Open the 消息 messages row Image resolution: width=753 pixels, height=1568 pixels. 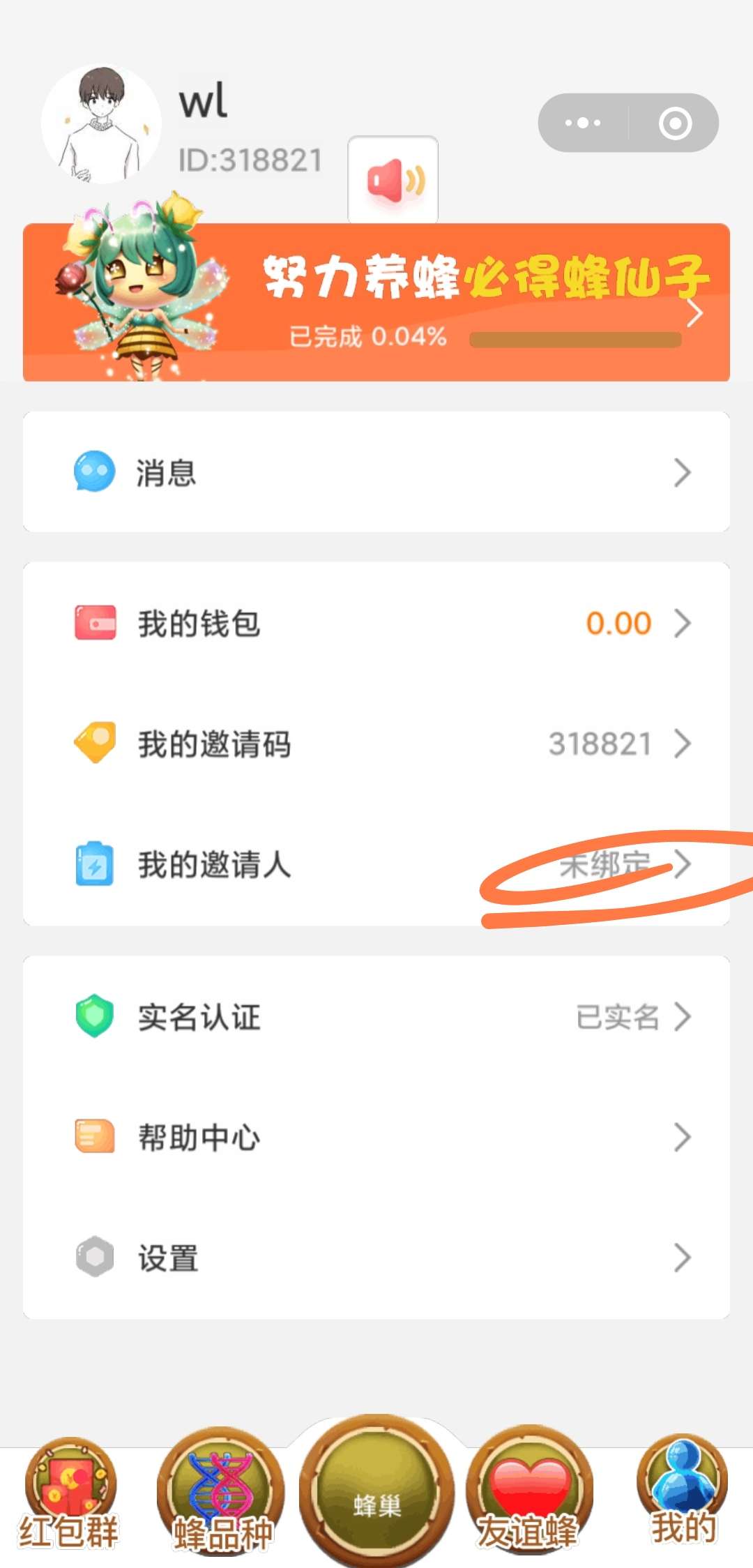pyautogui.click(x=376, y=472)
